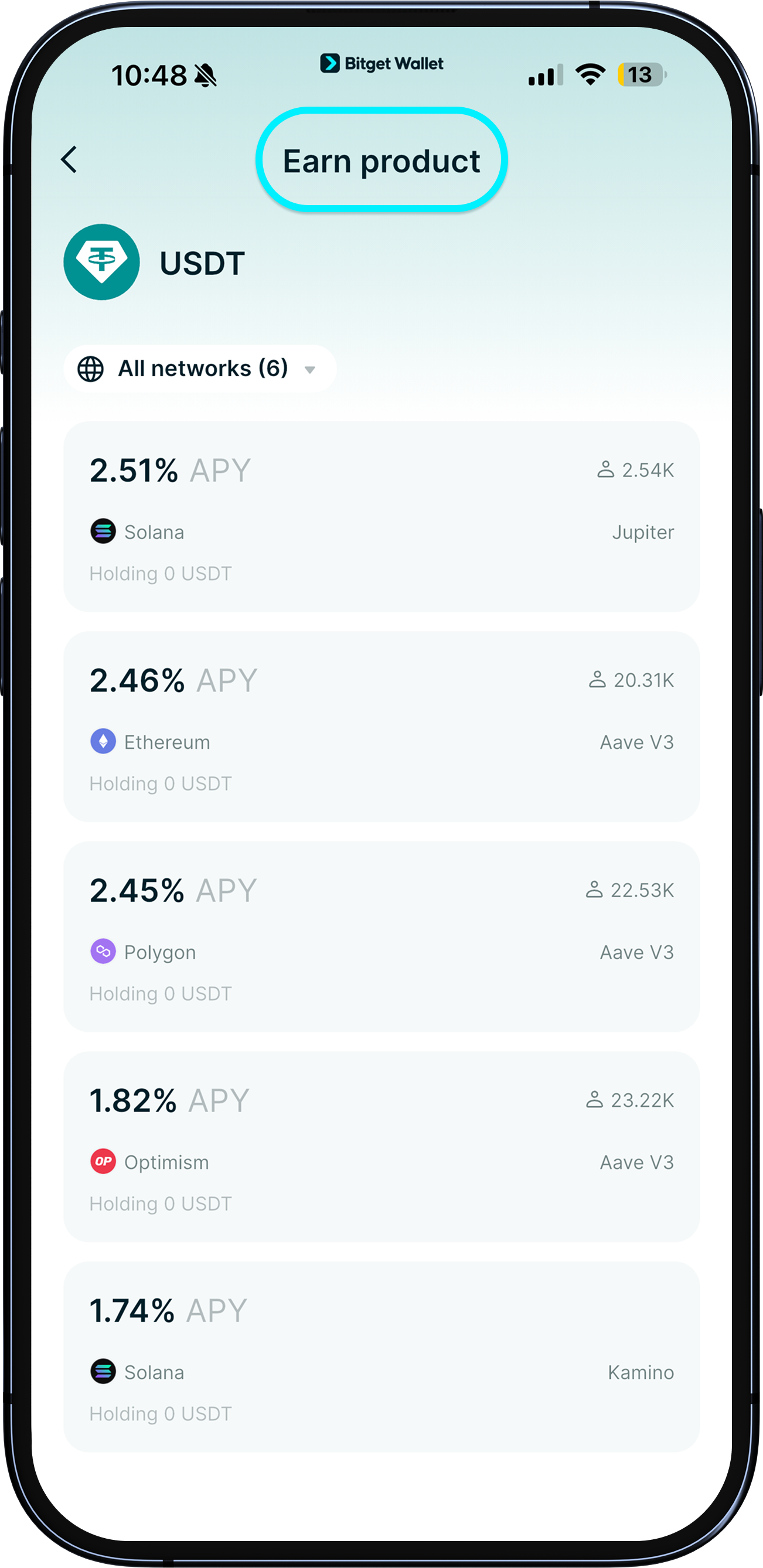Image resolution: width=763 pixels, height=1568 pixels.
Task: Select the Solana network icon on Jupiter card
Action: point(104,531)
